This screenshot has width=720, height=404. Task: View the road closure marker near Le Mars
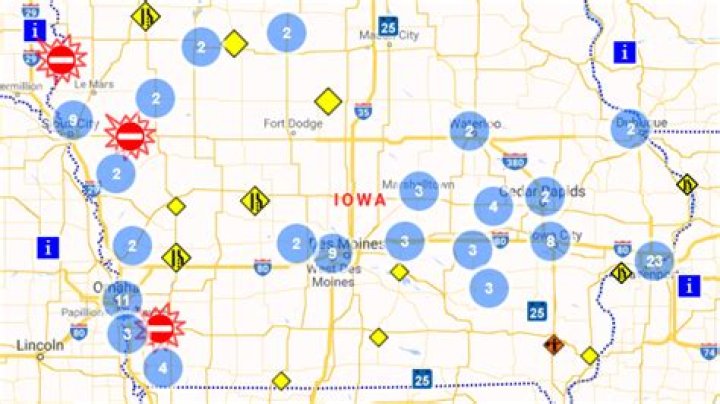62,60
